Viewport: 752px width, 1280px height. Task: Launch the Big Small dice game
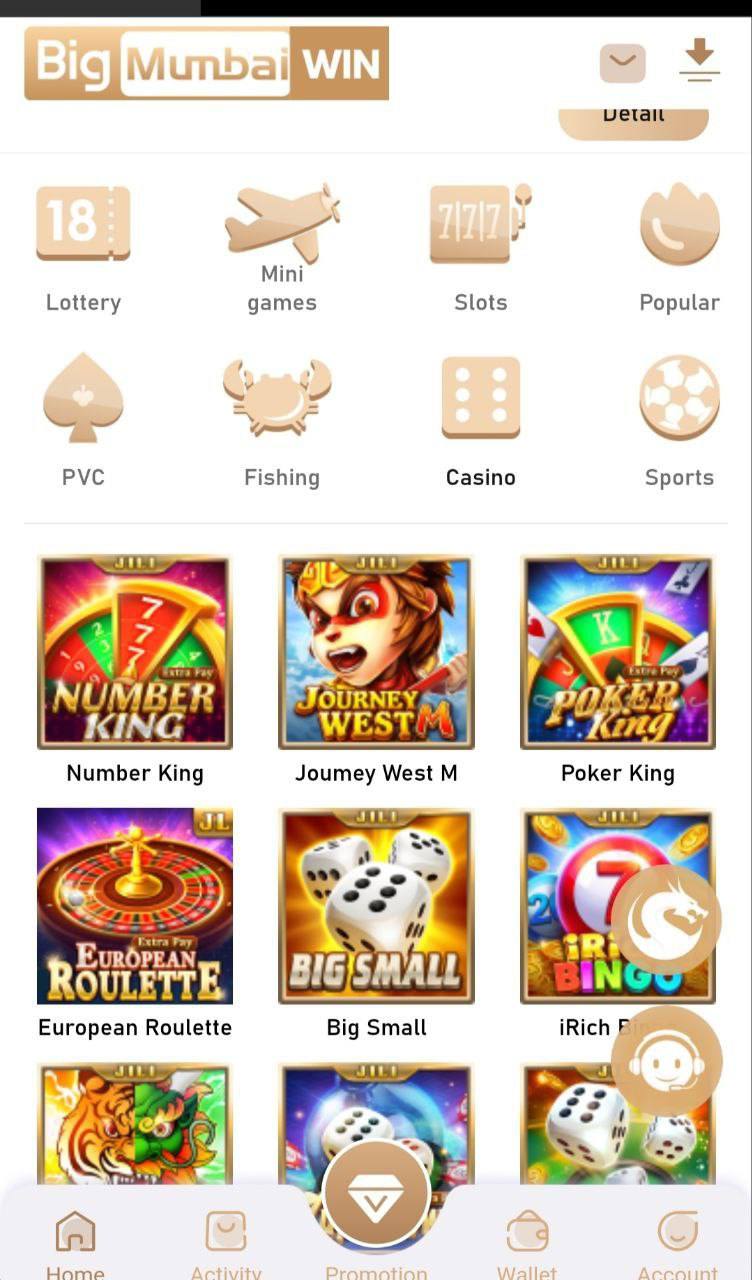(x=376, y=906)
